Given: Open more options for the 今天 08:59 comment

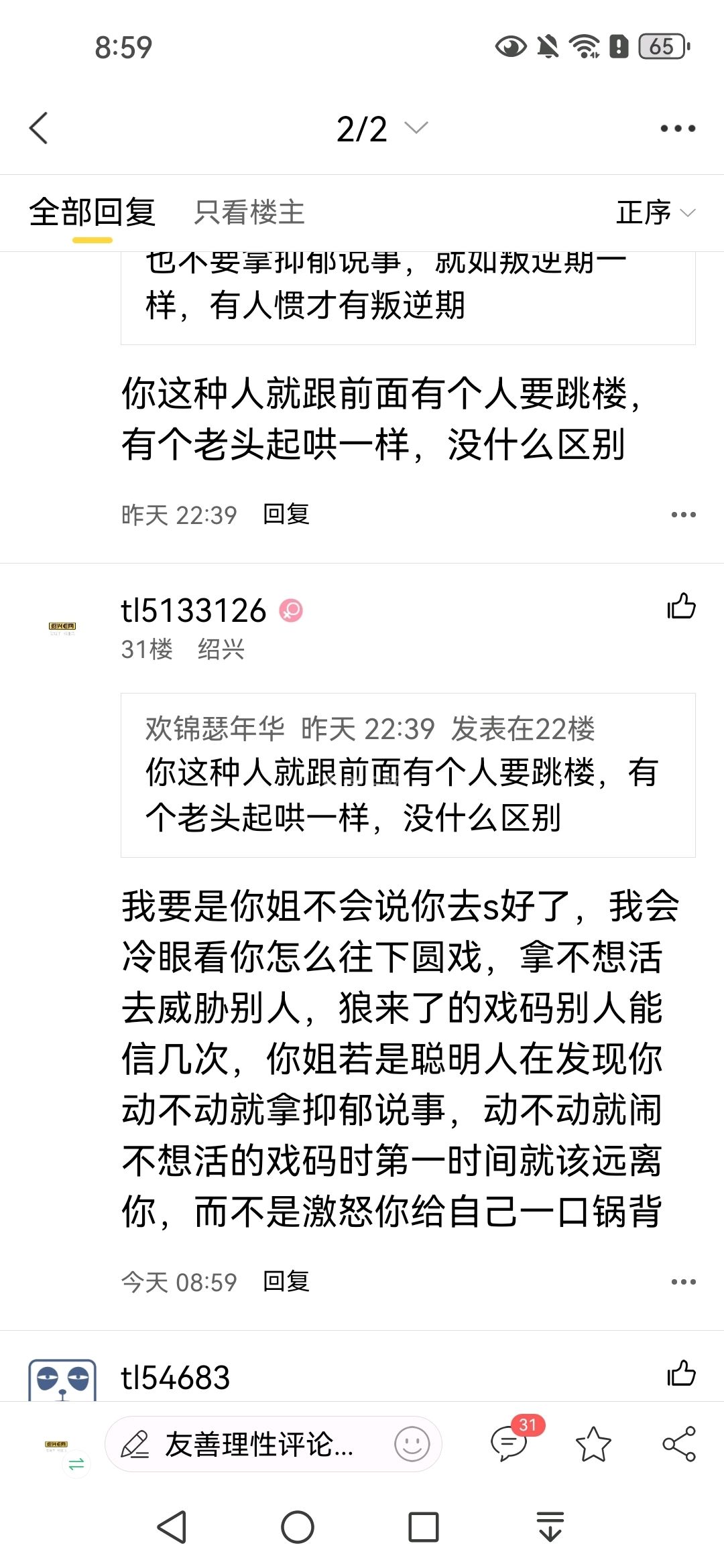Looking at the screenshot, I should (683, 1282).
